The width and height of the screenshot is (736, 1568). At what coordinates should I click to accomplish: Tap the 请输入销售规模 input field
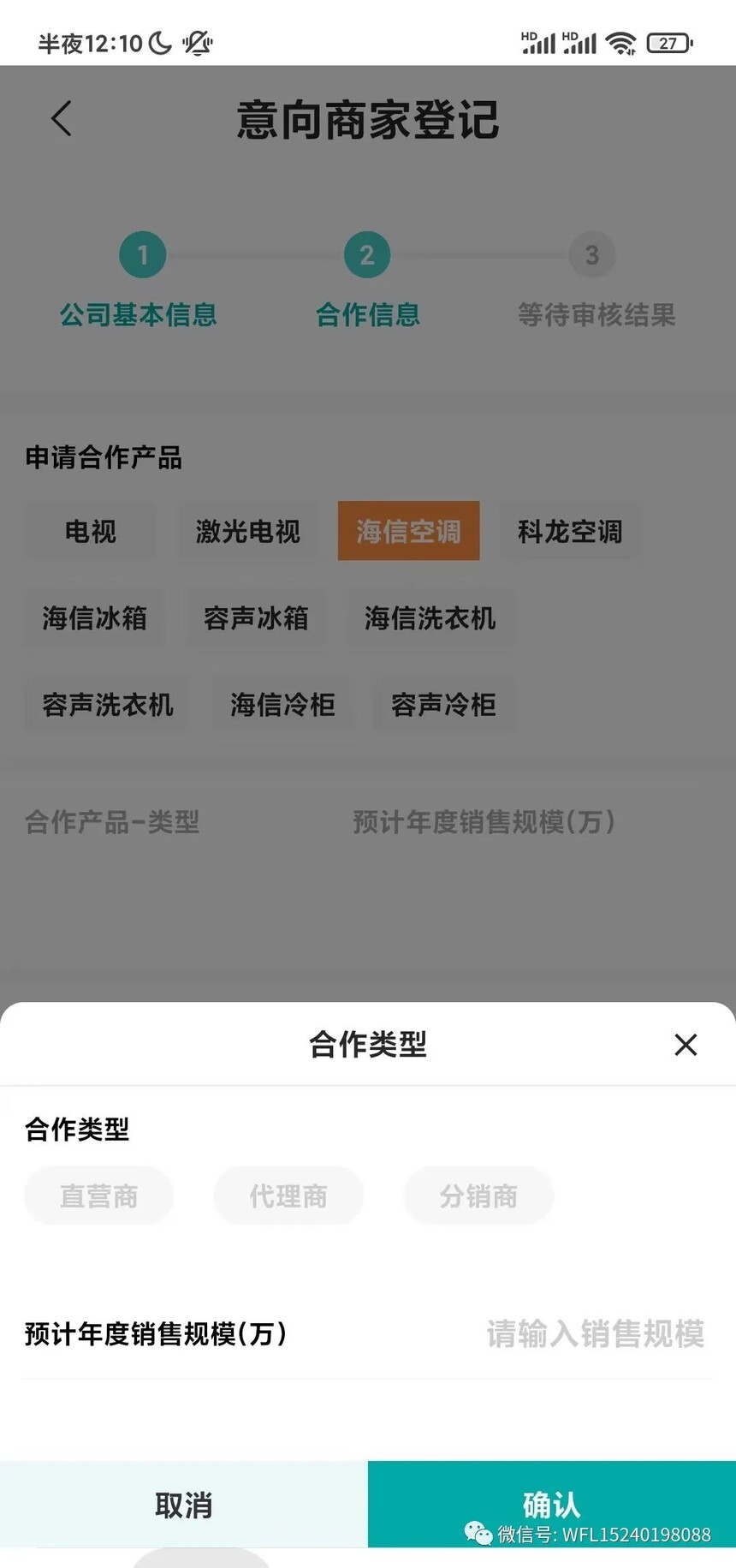pyautogui.click(x=596, y=1333)
